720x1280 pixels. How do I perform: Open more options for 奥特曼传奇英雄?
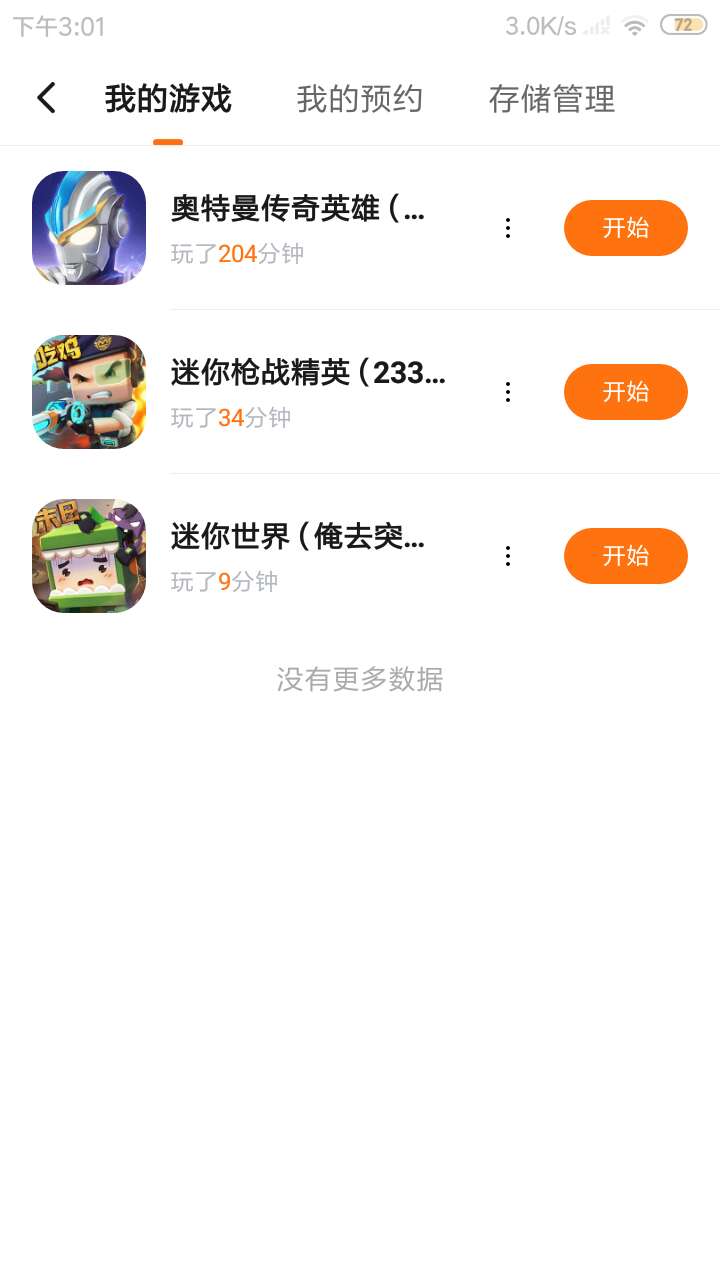click(508, 228)
